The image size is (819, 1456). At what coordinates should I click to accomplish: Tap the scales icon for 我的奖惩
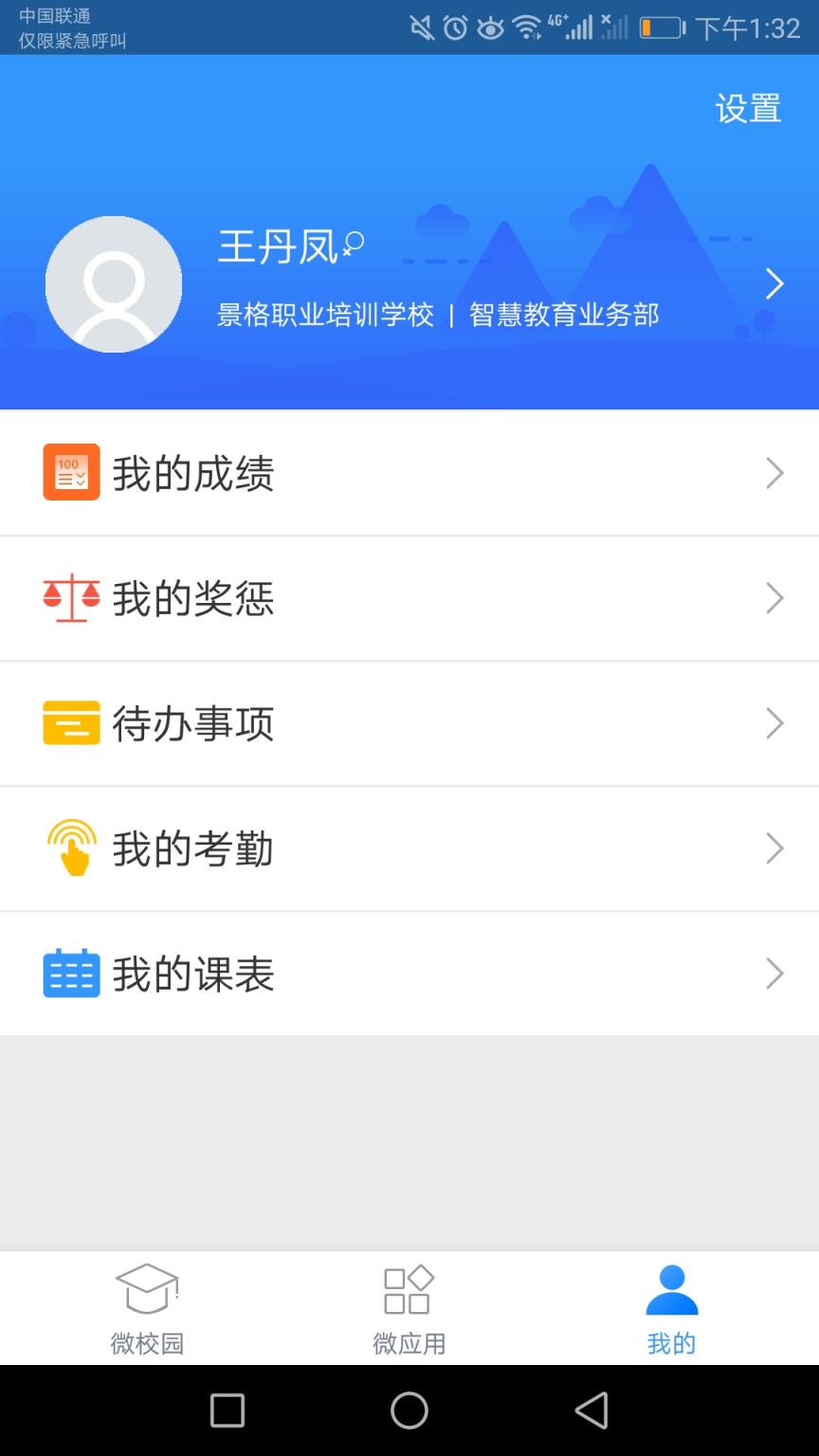coord(71,598)
